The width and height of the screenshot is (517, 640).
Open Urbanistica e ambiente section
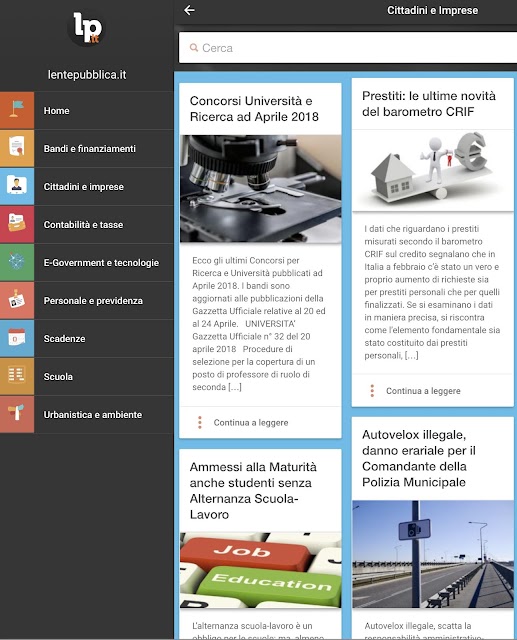[x=87, y=414]
